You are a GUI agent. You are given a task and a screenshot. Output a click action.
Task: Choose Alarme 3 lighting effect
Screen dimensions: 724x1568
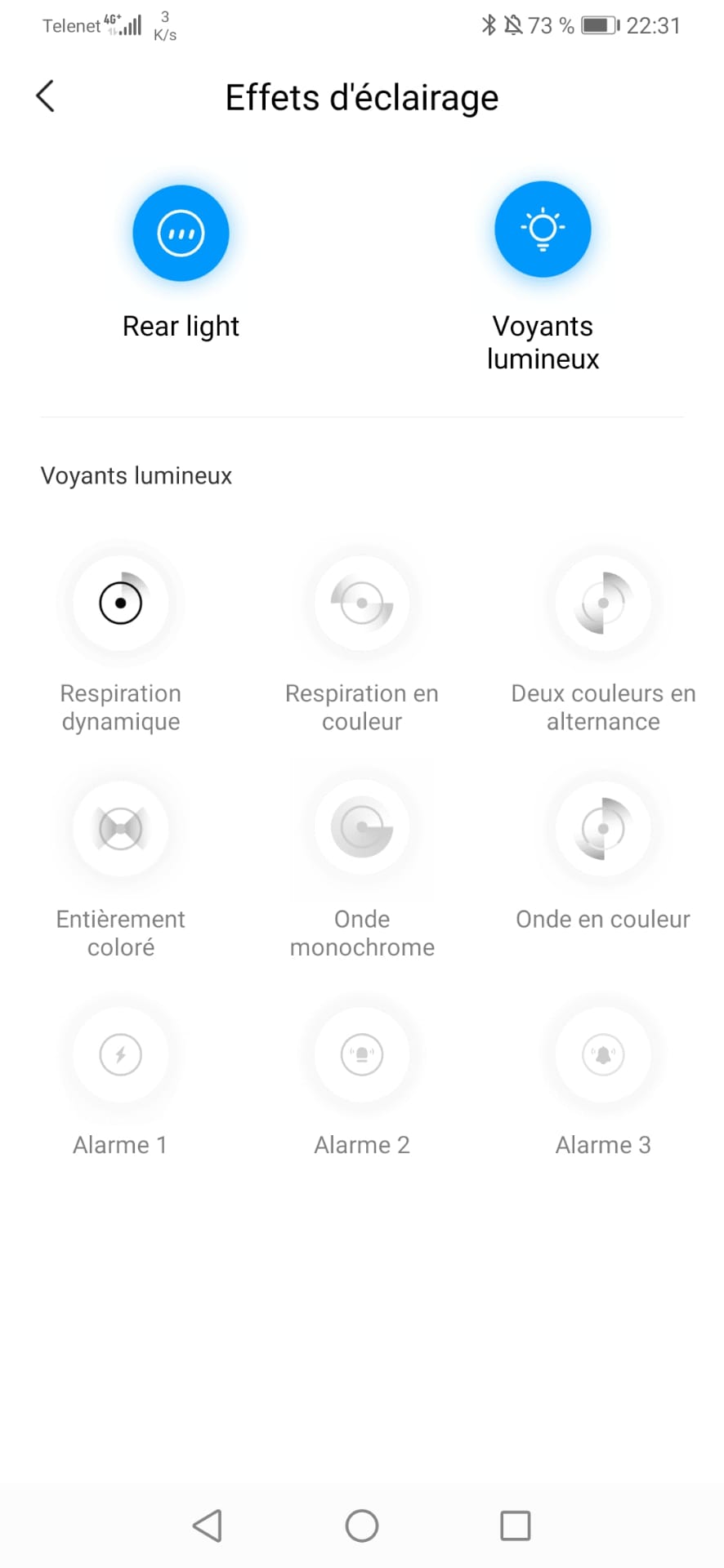coord(603,1054)
